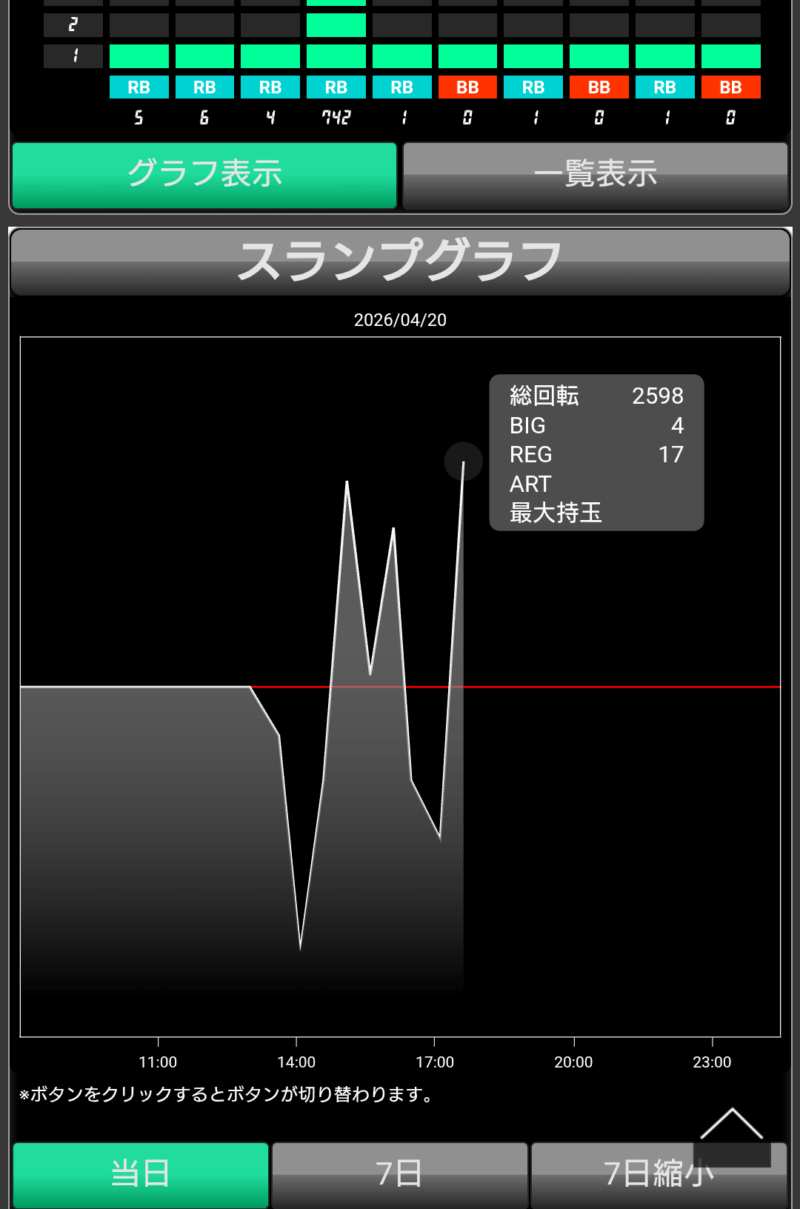The height and width of the screenshot is (1209, 800).
Task: Select the 当日 graph range
Action: point(140,1174)
